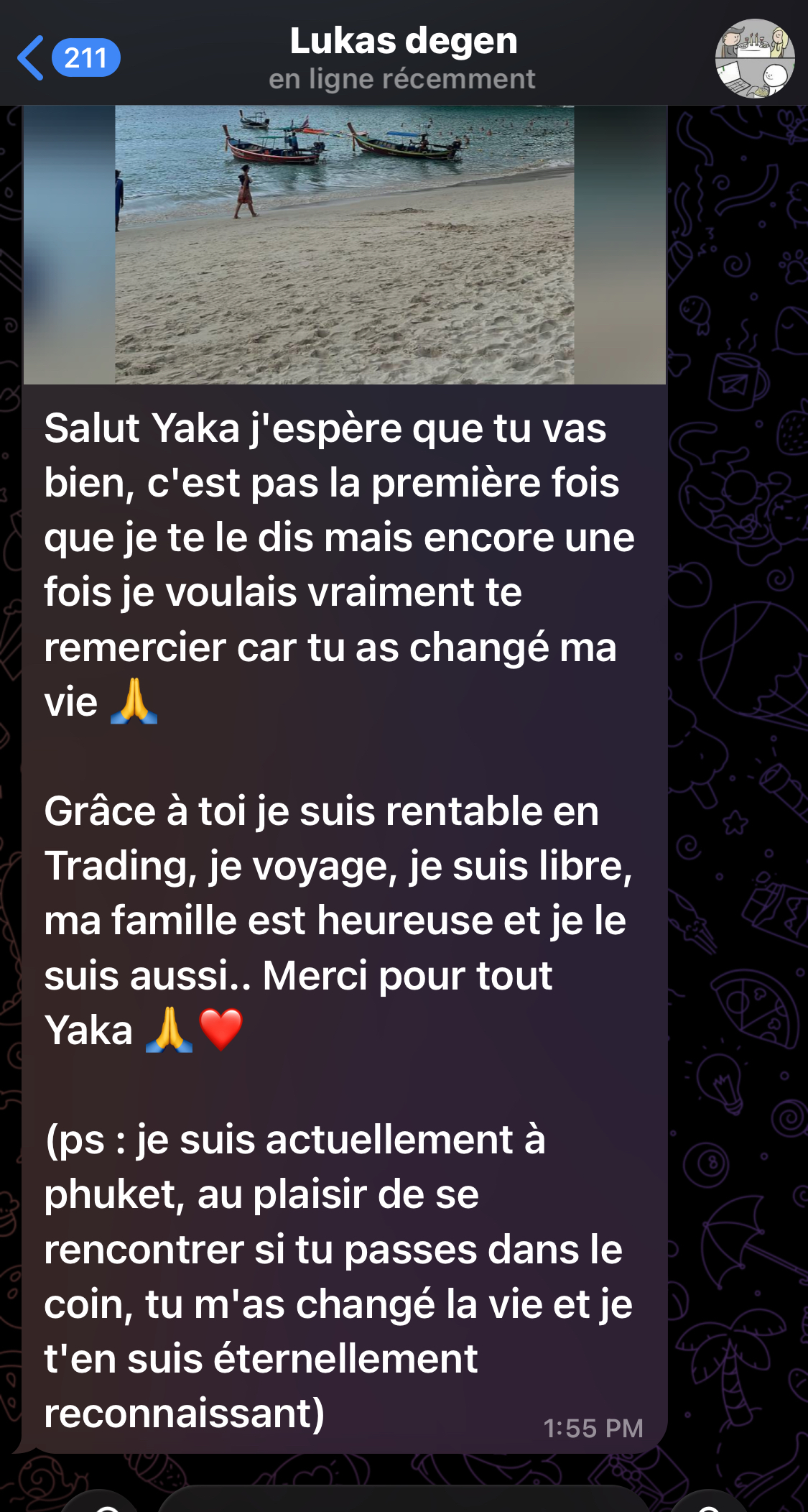Image resolution: width=808 pixels, height=1512 pixels.
Task: Open Lukas degen's chat info
Action: (403, 57)
